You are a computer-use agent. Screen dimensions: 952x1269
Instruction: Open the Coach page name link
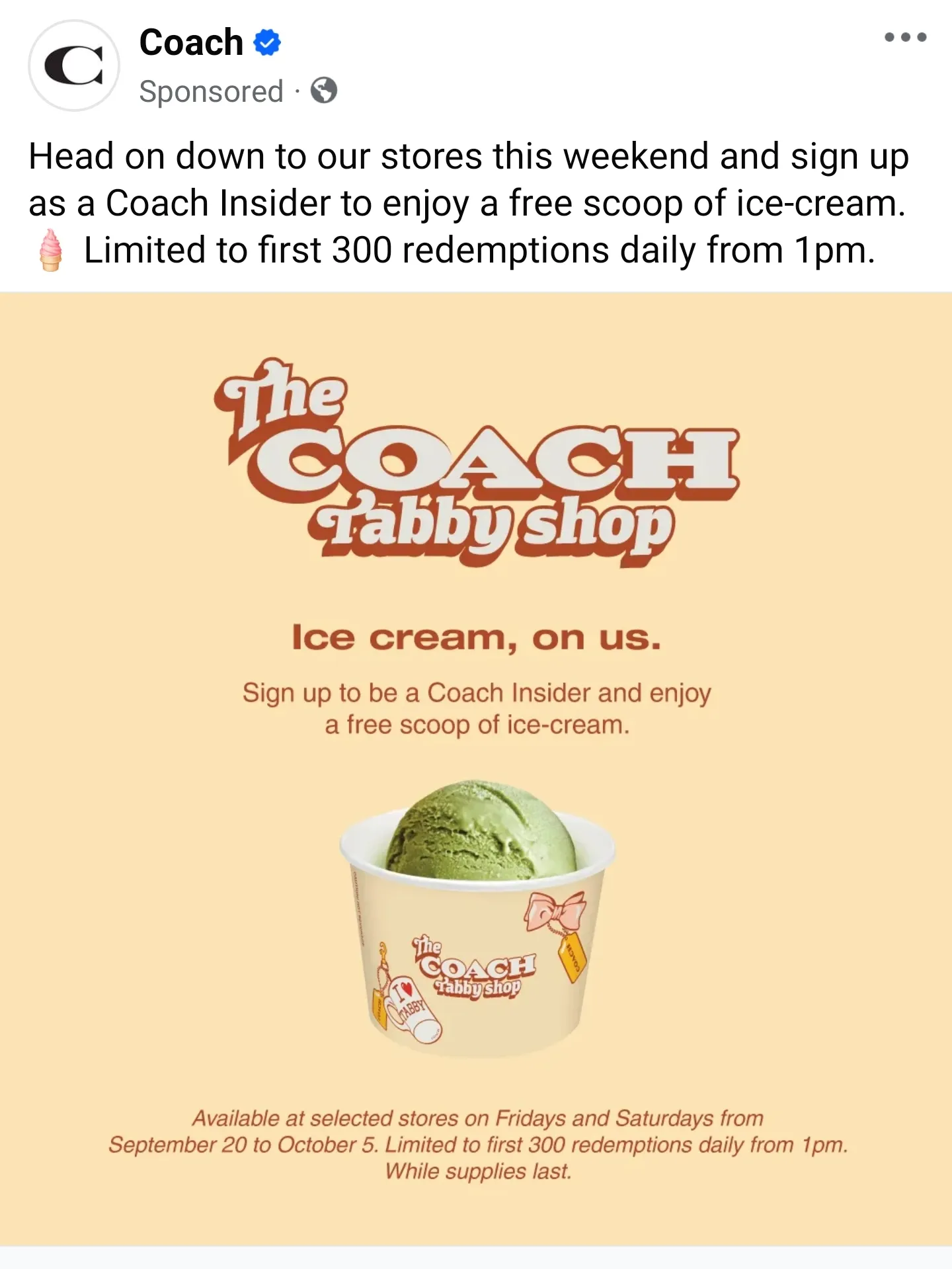[x=191, y=43]
